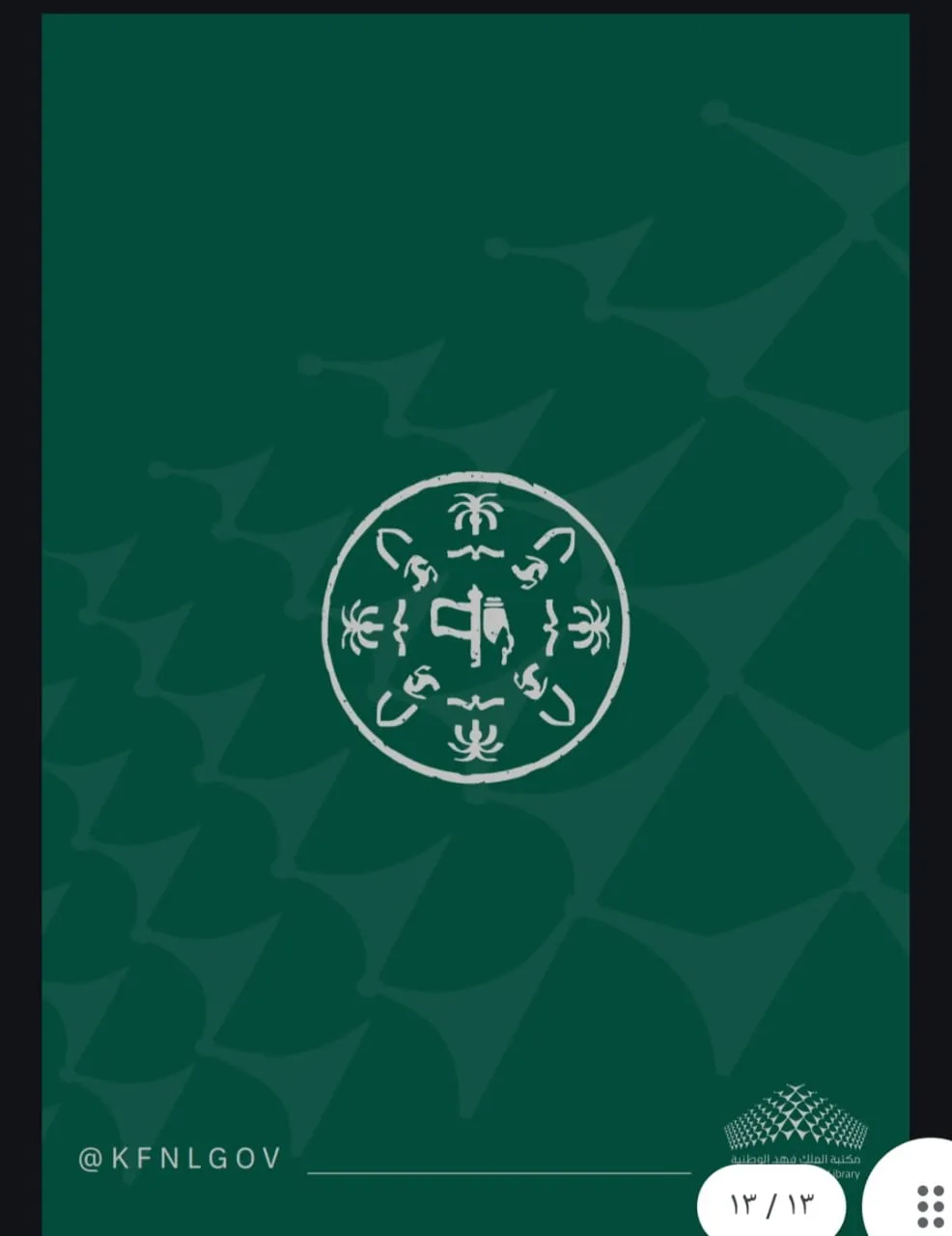
Task: Tap the page indicator showing ١٣ / ١٣
Action: [x=771, y=1203]
